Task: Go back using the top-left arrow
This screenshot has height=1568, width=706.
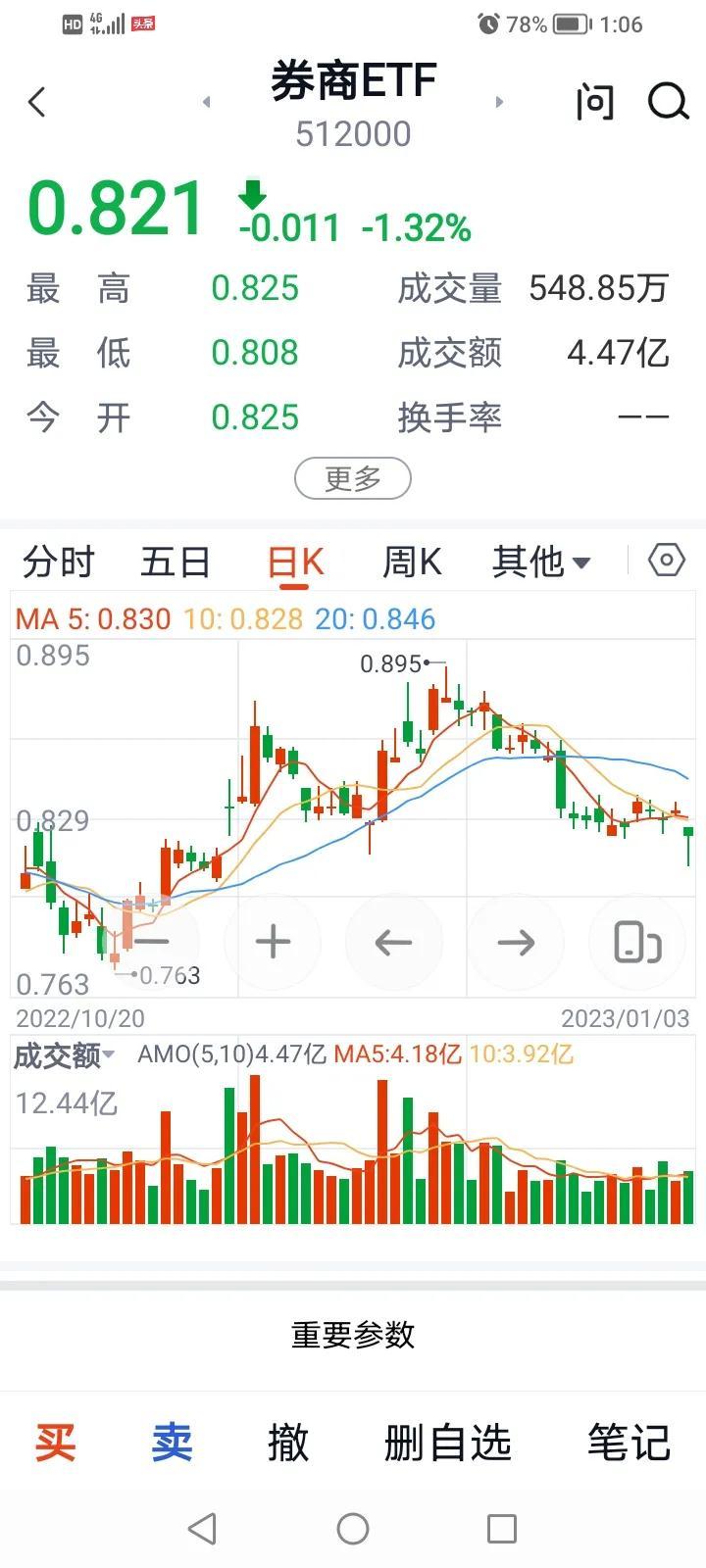Action: pos(37,102)
